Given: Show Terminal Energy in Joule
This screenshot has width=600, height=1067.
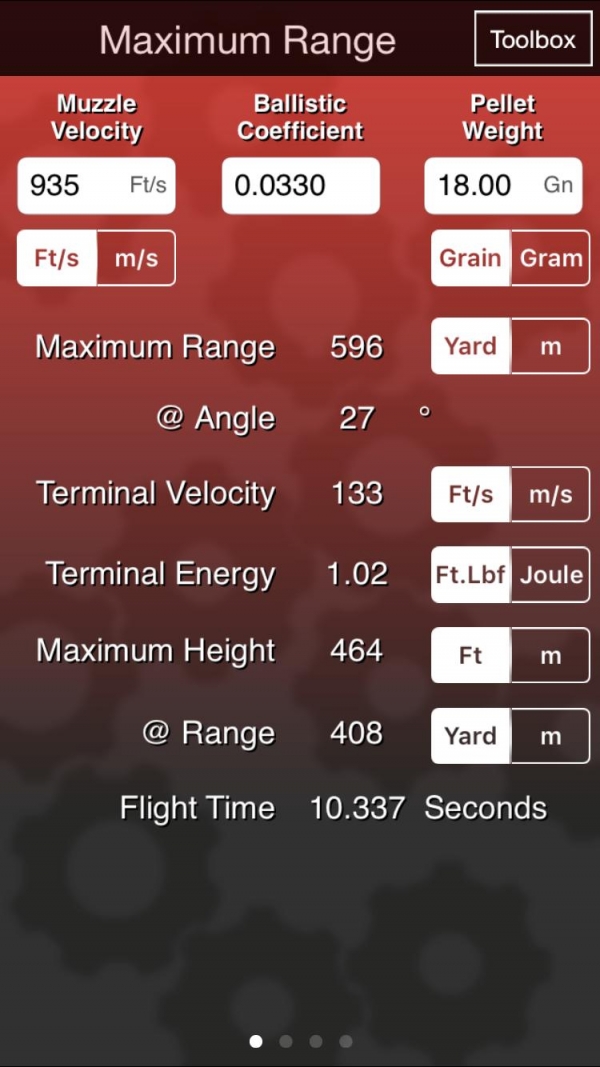Looking at the screenshot, I should (550, 575).
